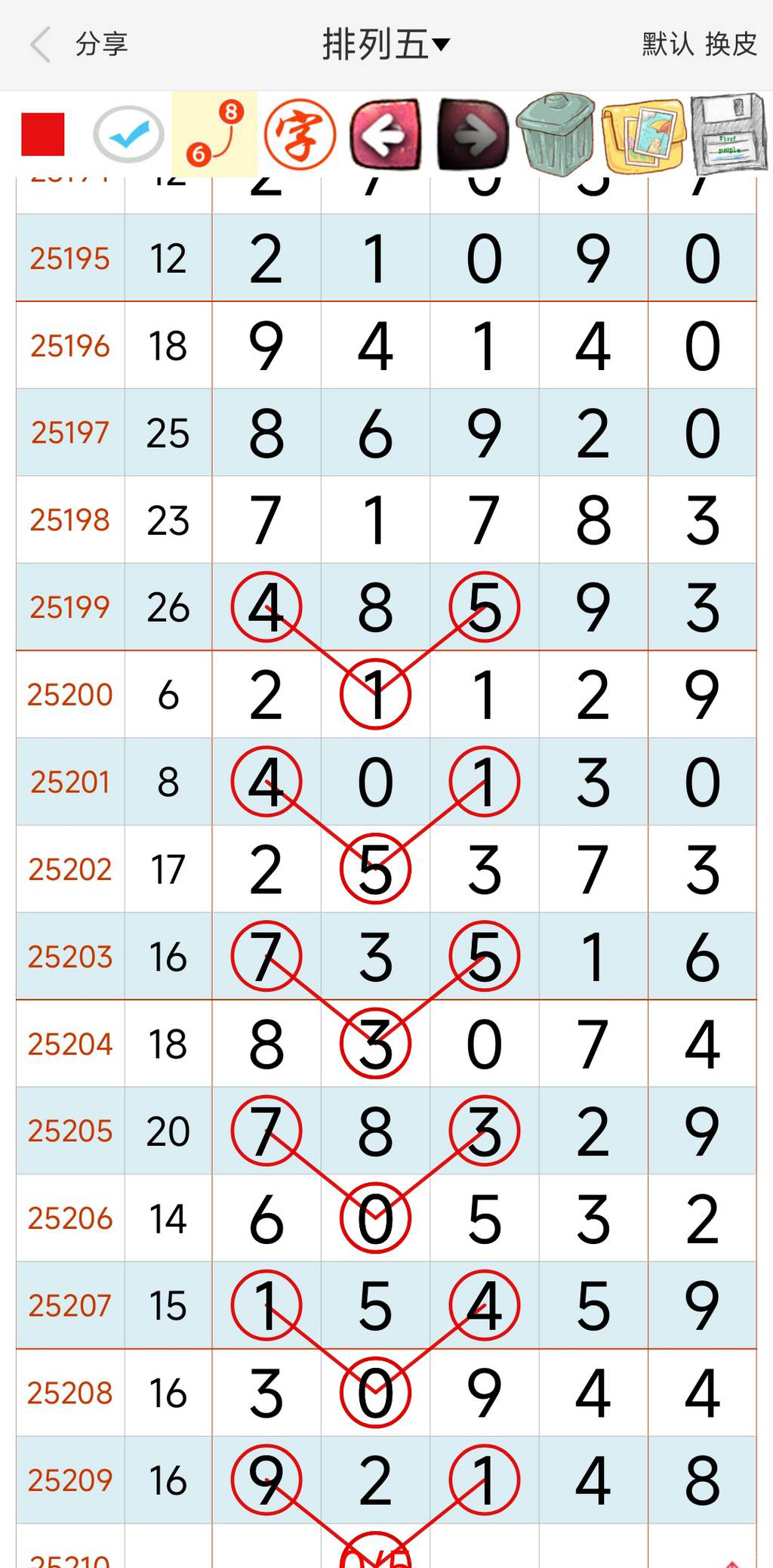Redo with the right arrow button
This screenshot has width=773, height=1568.
click(x=473, y=134)
